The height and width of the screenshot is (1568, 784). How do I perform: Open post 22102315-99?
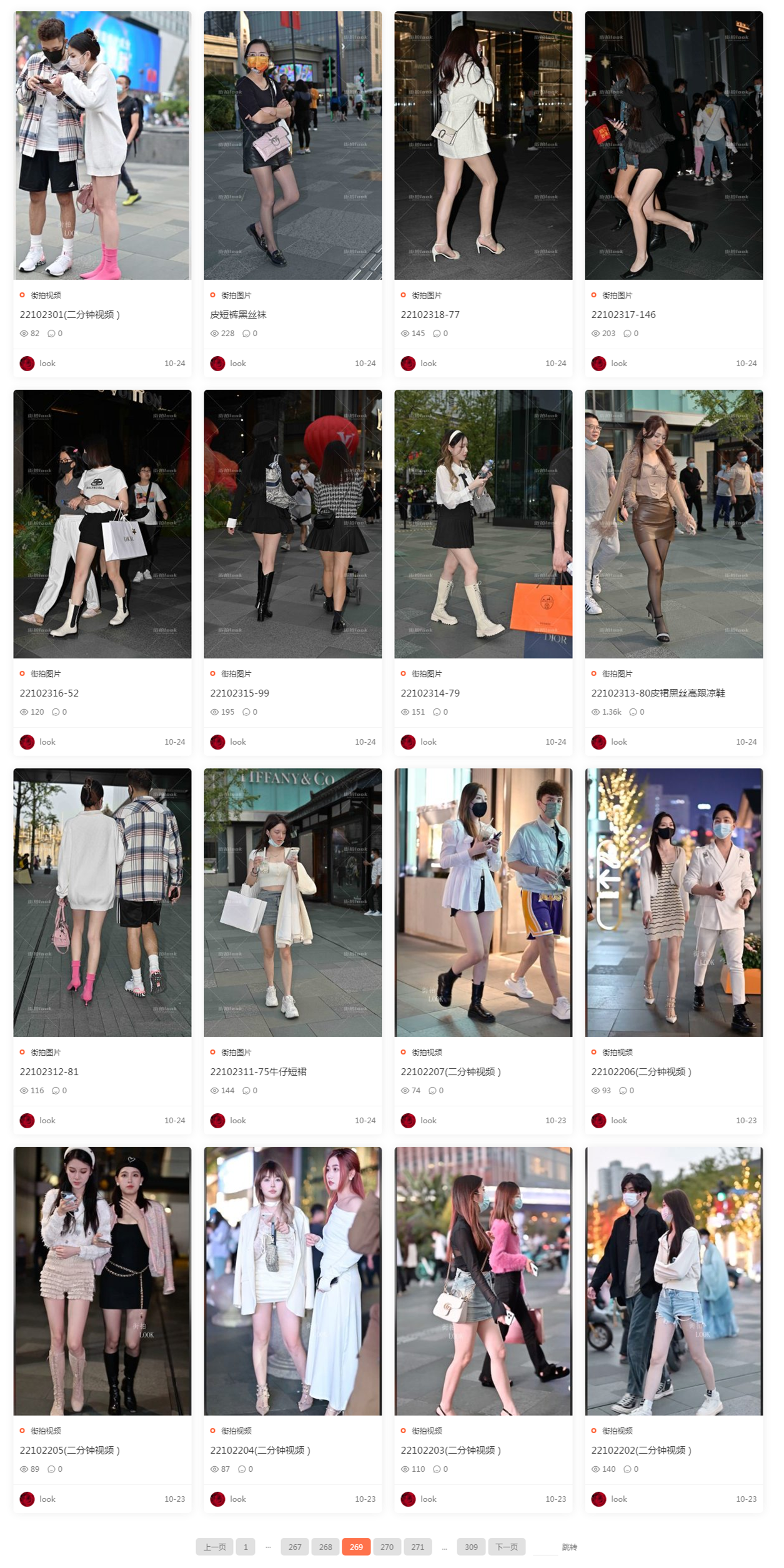tap(239, 693)
